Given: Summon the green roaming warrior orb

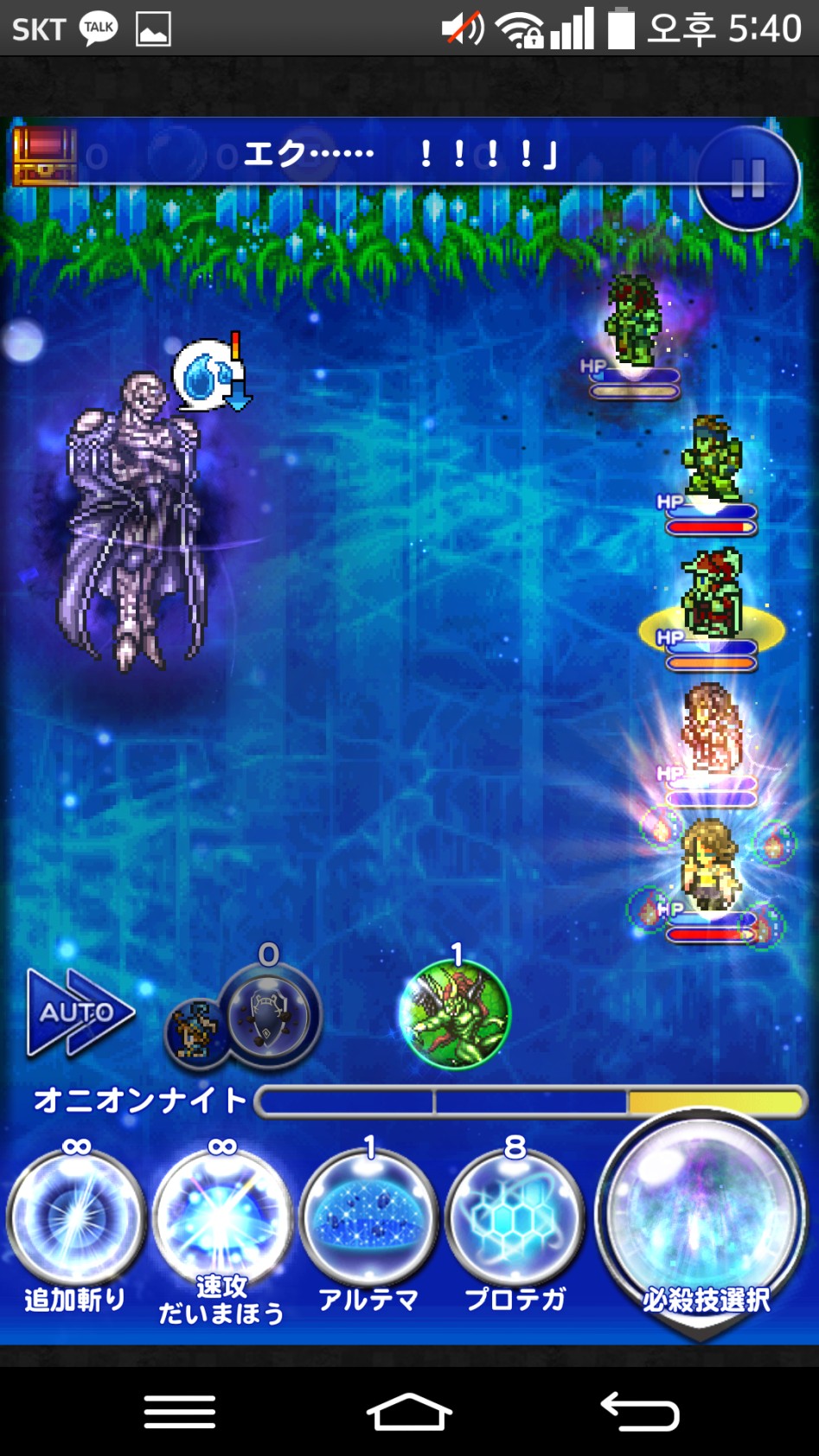Looking at the screenshot, I should 455,1015.
